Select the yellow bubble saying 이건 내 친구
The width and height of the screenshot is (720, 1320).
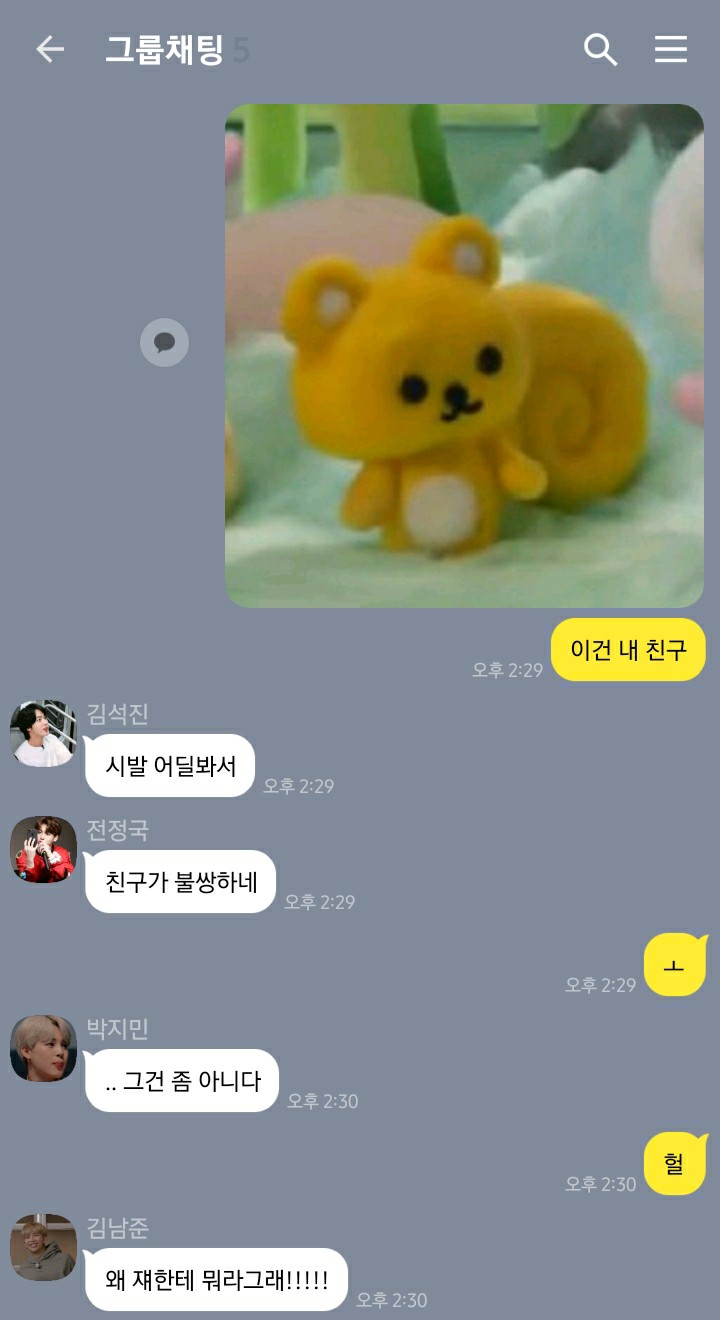pyautogui.click(x=628, y=650)
